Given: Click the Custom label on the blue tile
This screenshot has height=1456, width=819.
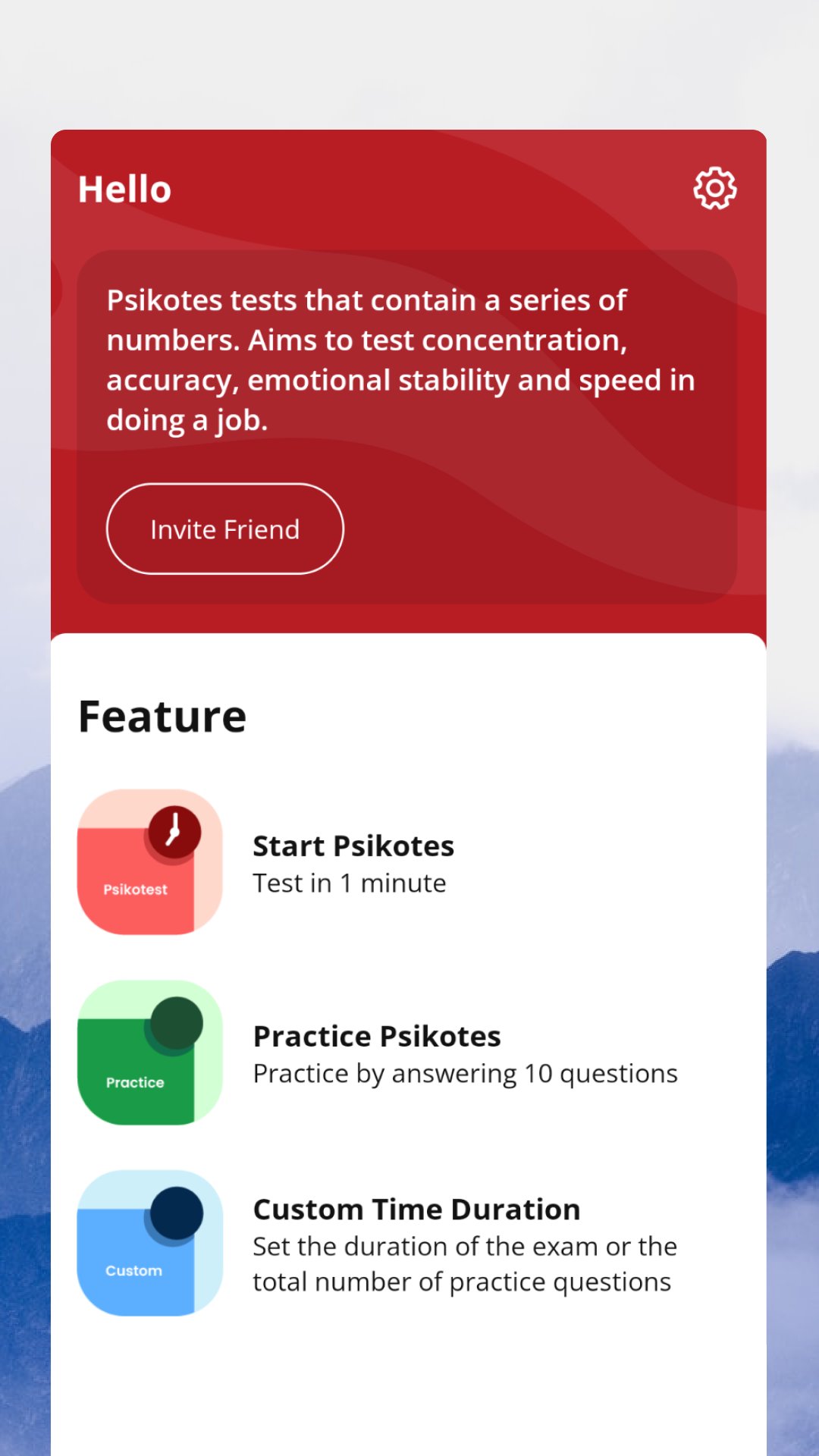Looking at the screenshot, I should tap(133, 1270).
